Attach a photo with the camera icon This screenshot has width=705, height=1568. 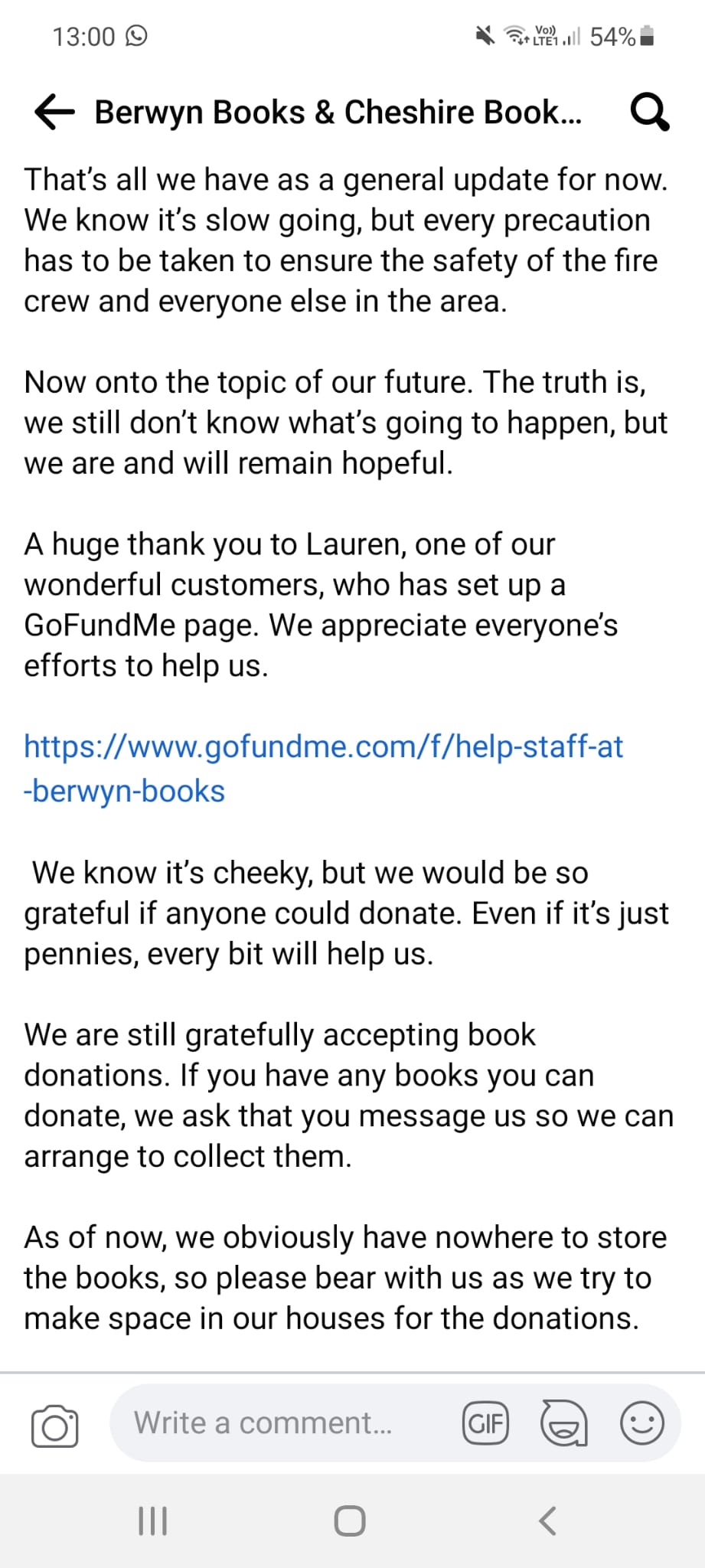(x=54, y=1426)
